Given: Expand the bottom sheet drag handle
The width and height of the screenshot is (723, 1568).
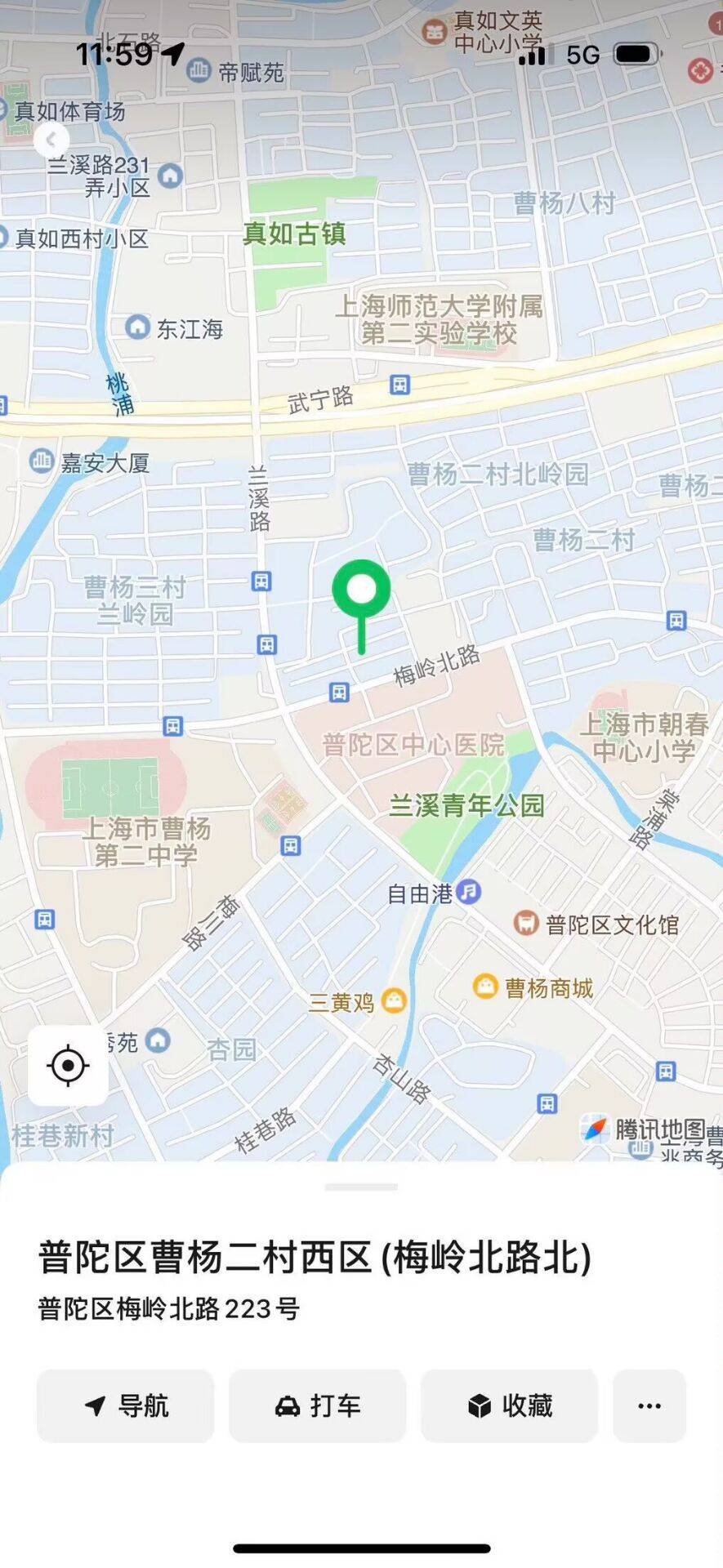Looking at the screenshot, I should (361, 1187).
